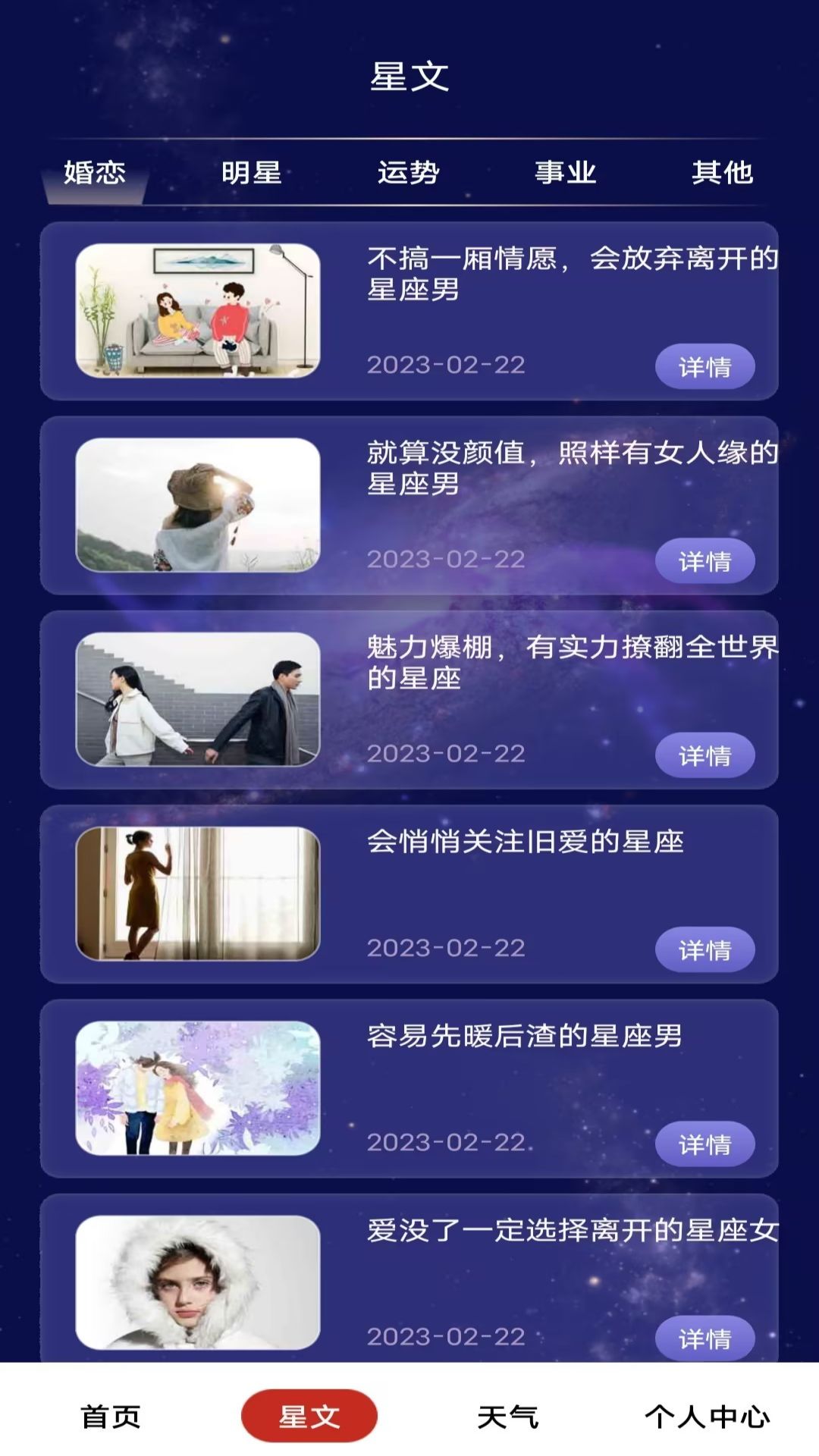Open the 其他 tab
Image resolution: width=819 pixels, height=1456 pixels.
[721, 173]
